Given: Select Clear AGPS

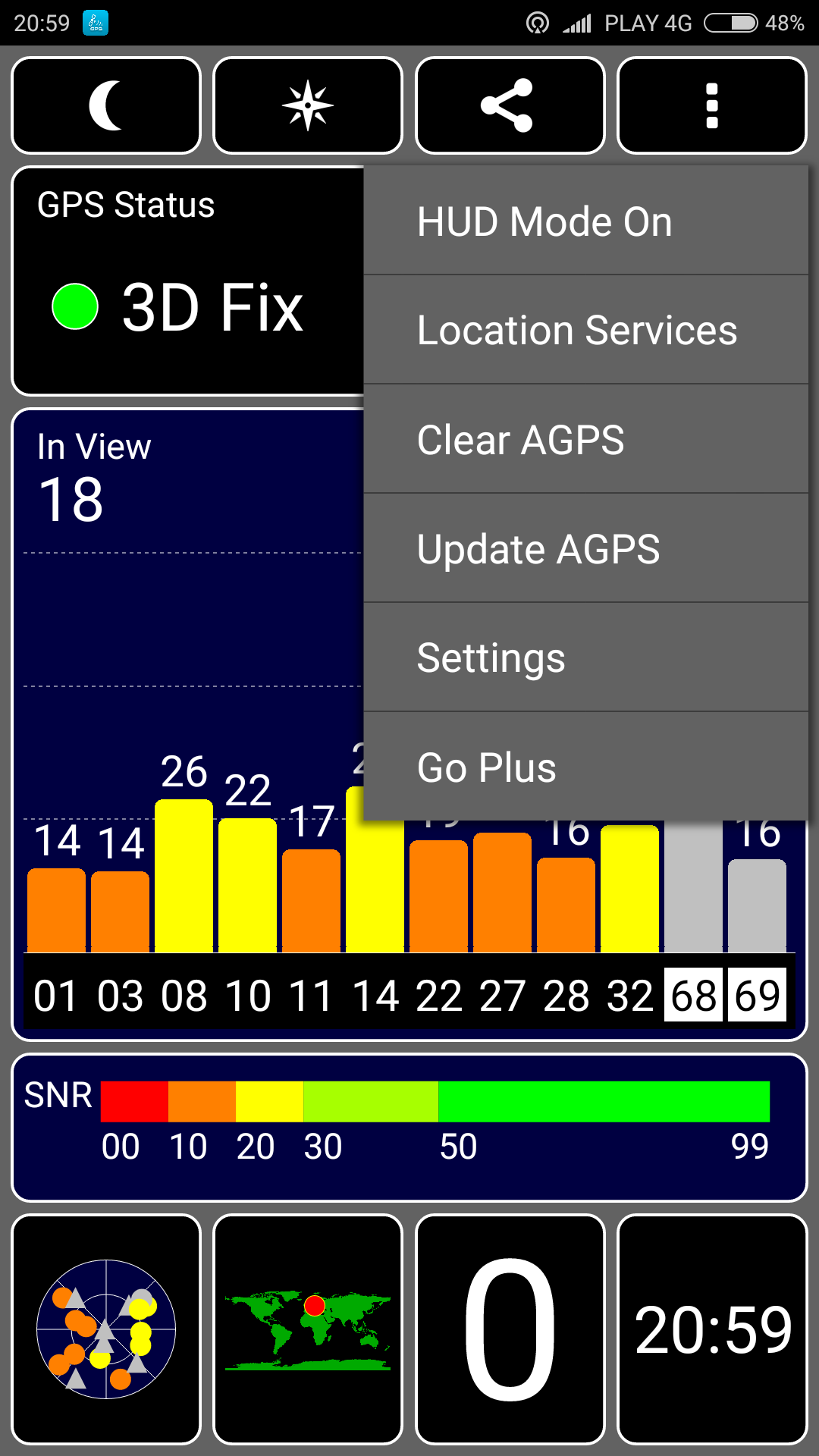Looking at the screenshot, I should [585, 440].
